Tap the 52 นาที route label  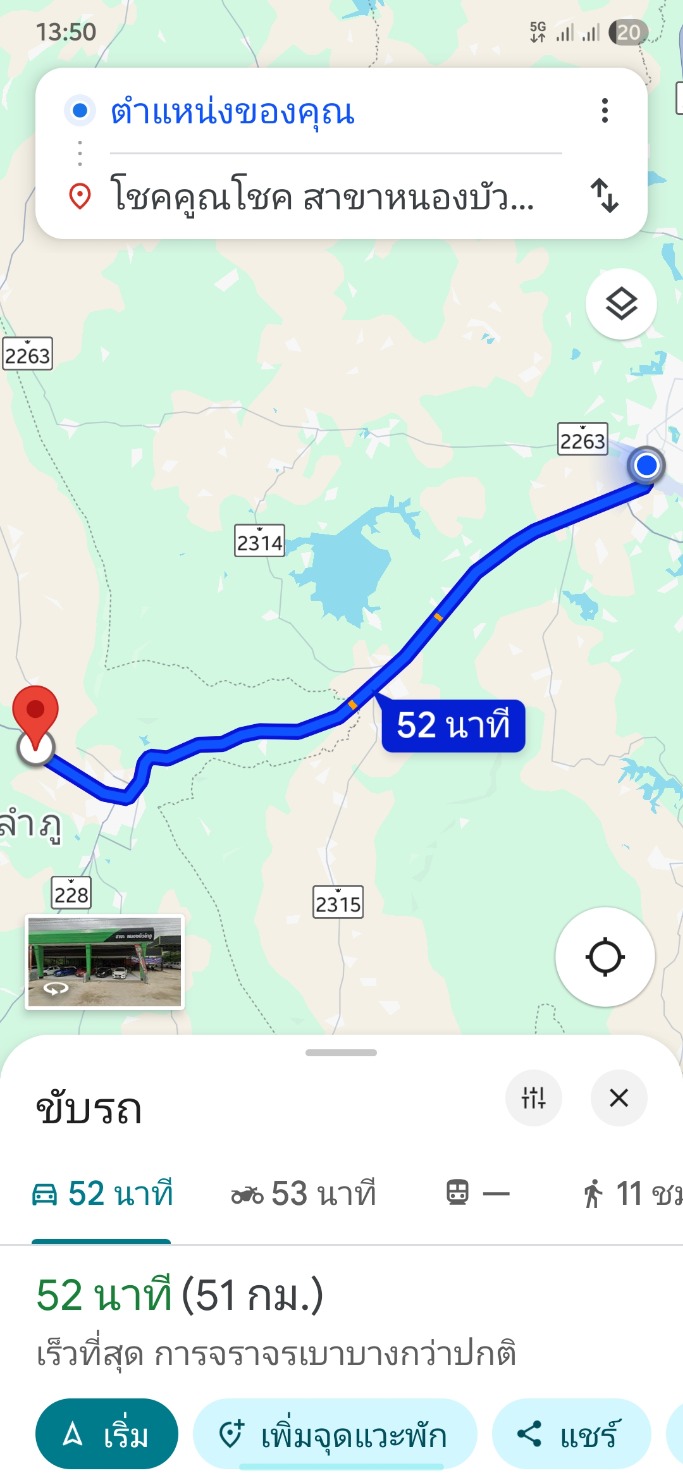(453, 725)
